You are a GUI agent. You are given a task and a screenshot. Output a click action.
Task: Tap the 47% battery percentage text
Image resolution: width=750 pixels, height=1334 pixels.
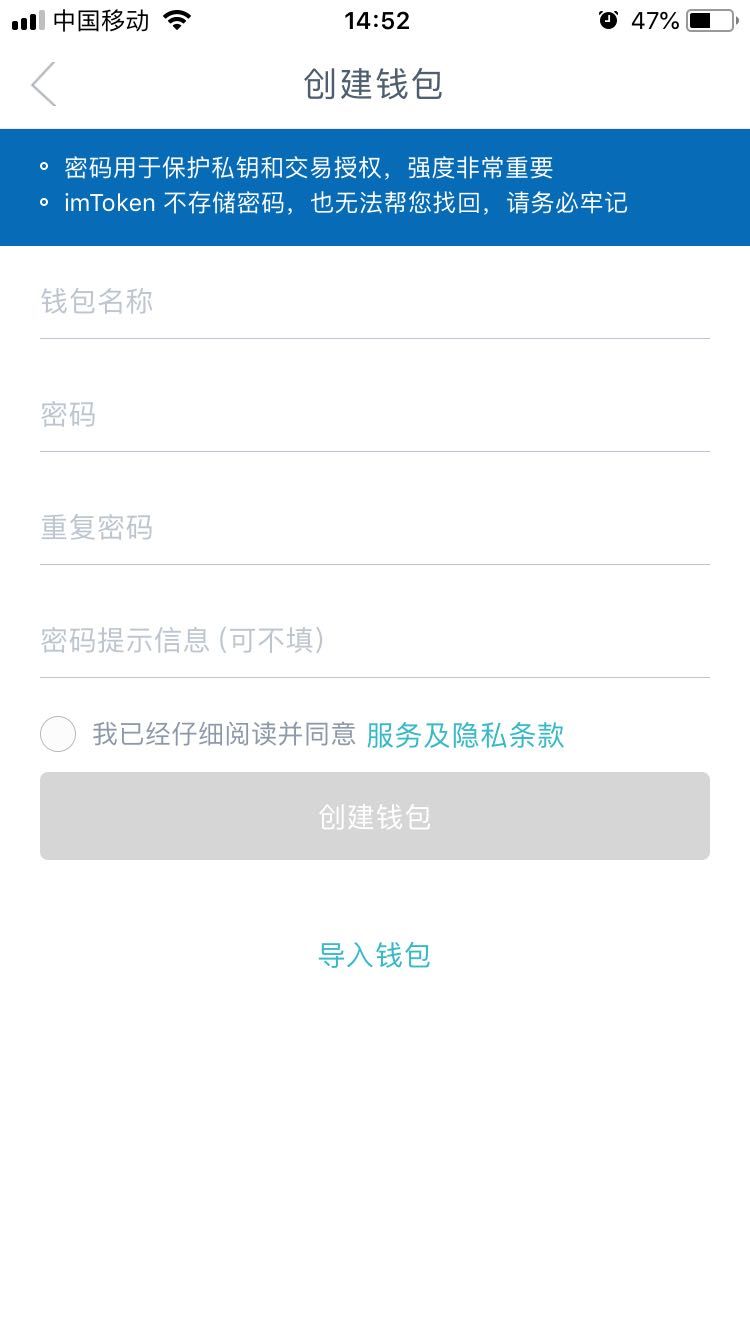(655, 19)
